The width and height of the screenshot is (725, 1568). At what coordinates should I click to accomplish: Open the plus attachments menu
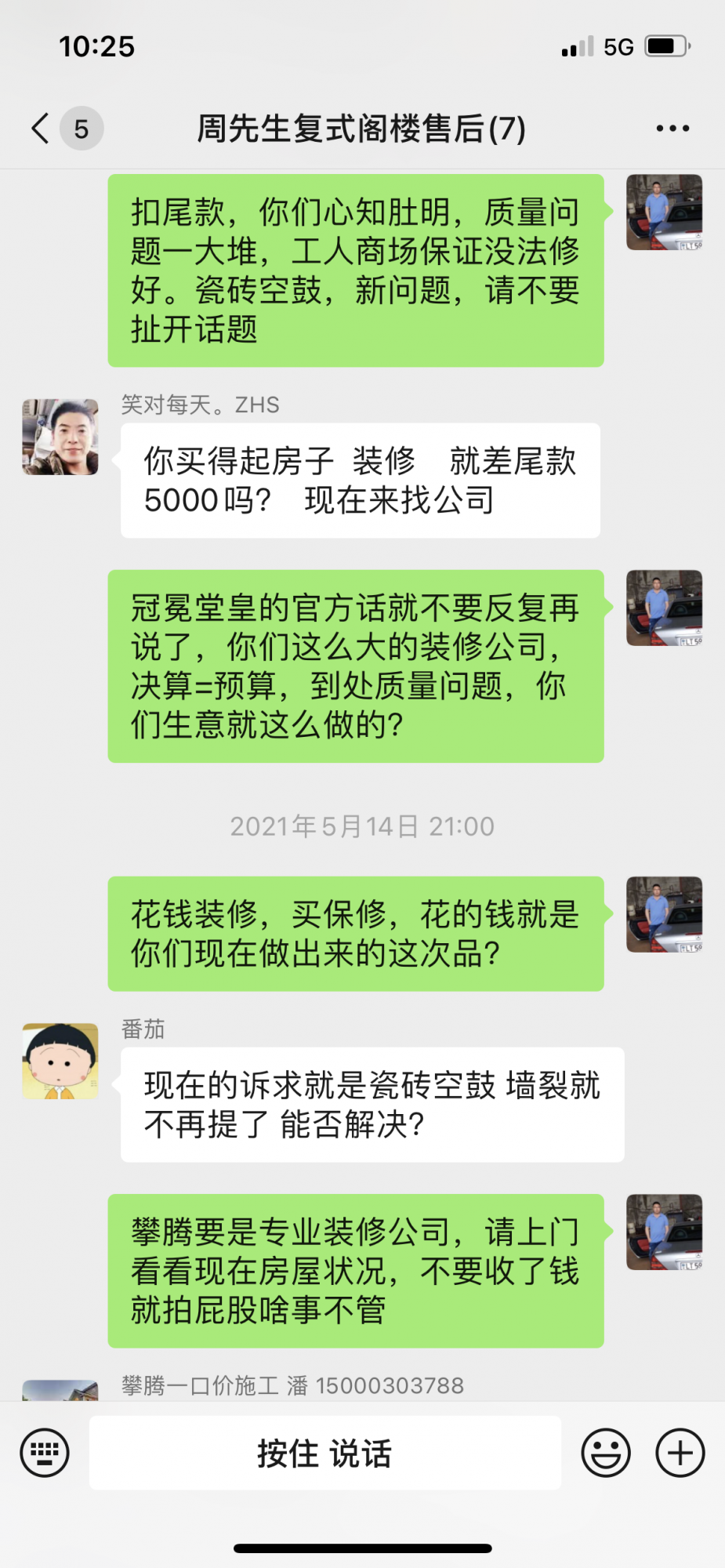(680, 1453)
